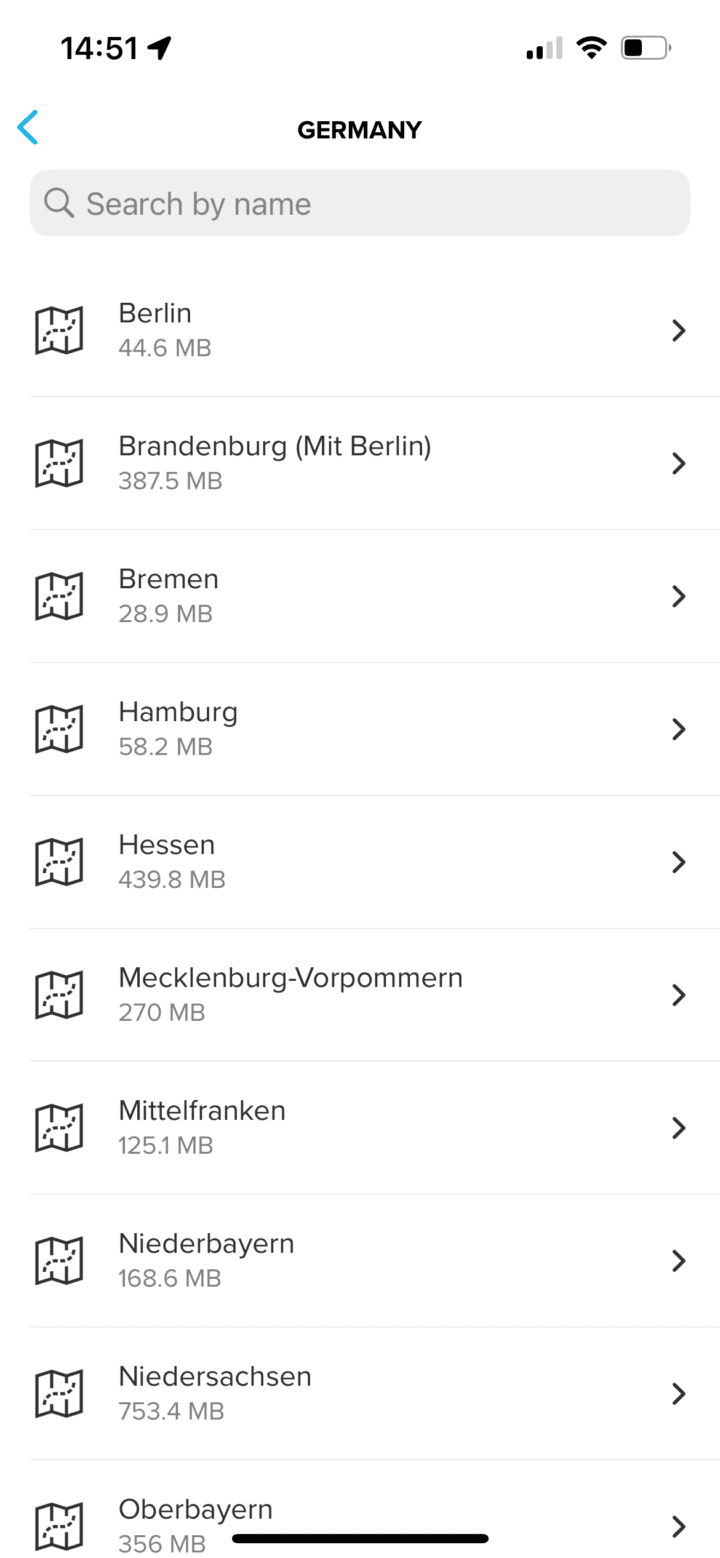Choose the Hamburg map region

coord(360,729)
